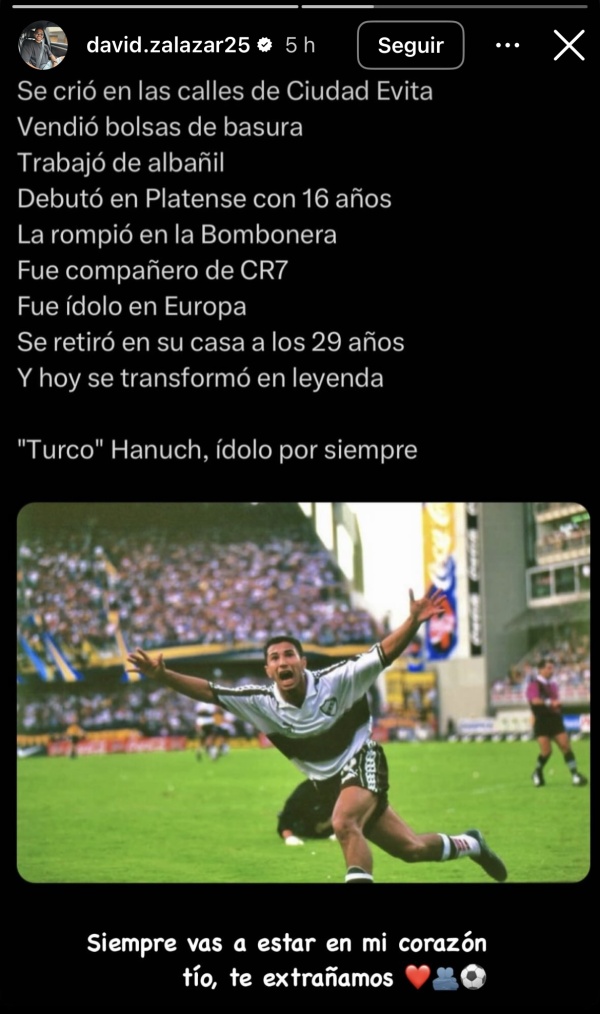Close the story viewer
Screen dimensions: 600x1014
click(x=569, y=45)
